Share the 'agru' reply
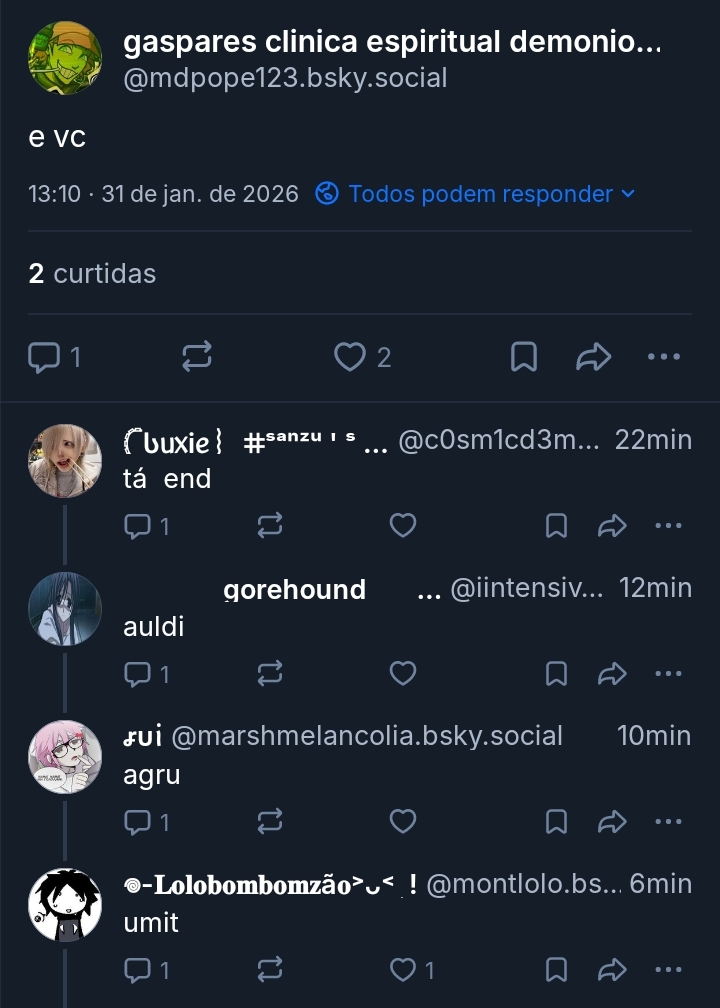This screenshot has width=720, height=1008. point(611,822)
